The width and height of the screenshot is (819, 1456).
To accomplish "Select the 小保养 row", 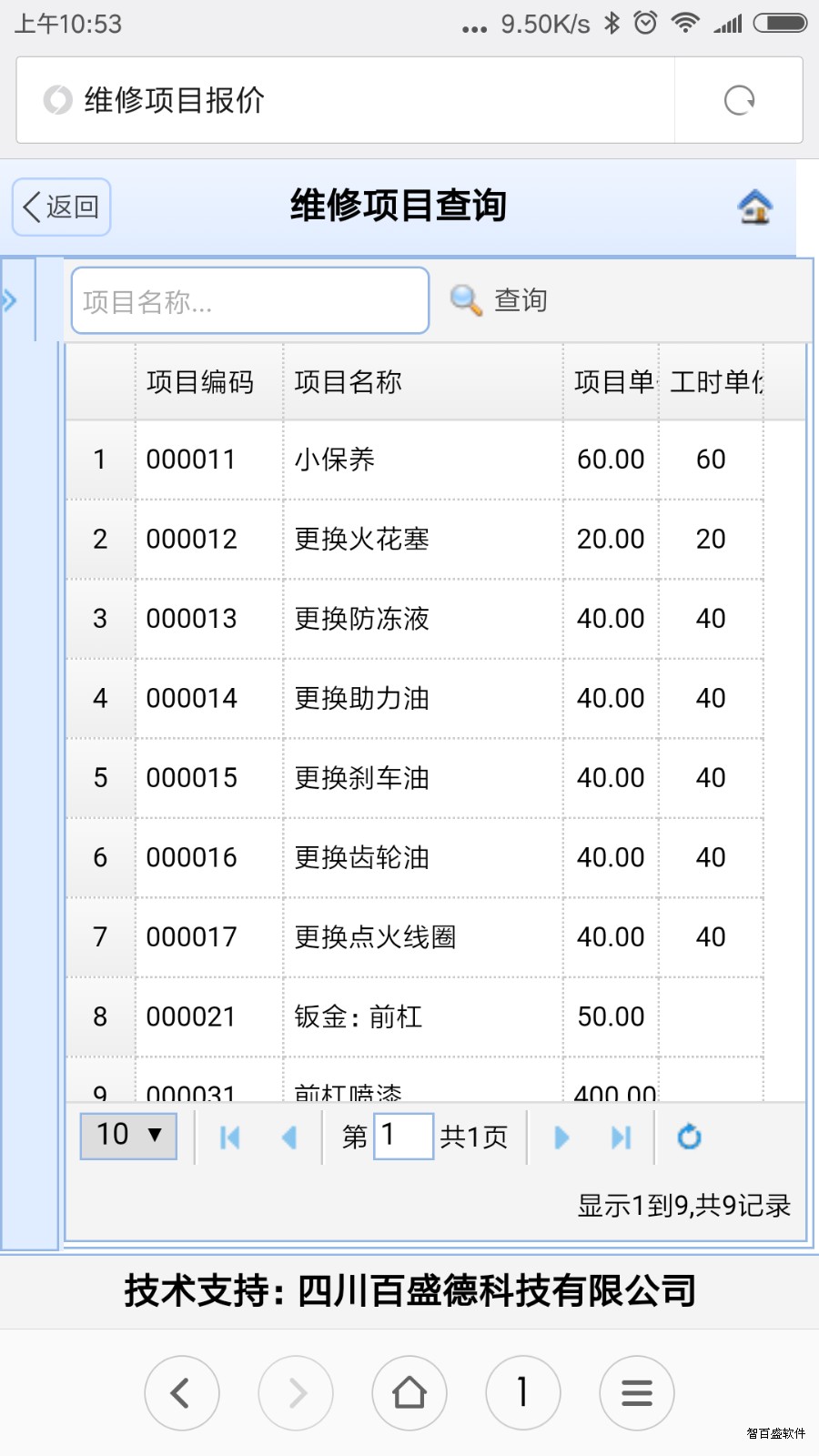I will click(x=436, y=460).
